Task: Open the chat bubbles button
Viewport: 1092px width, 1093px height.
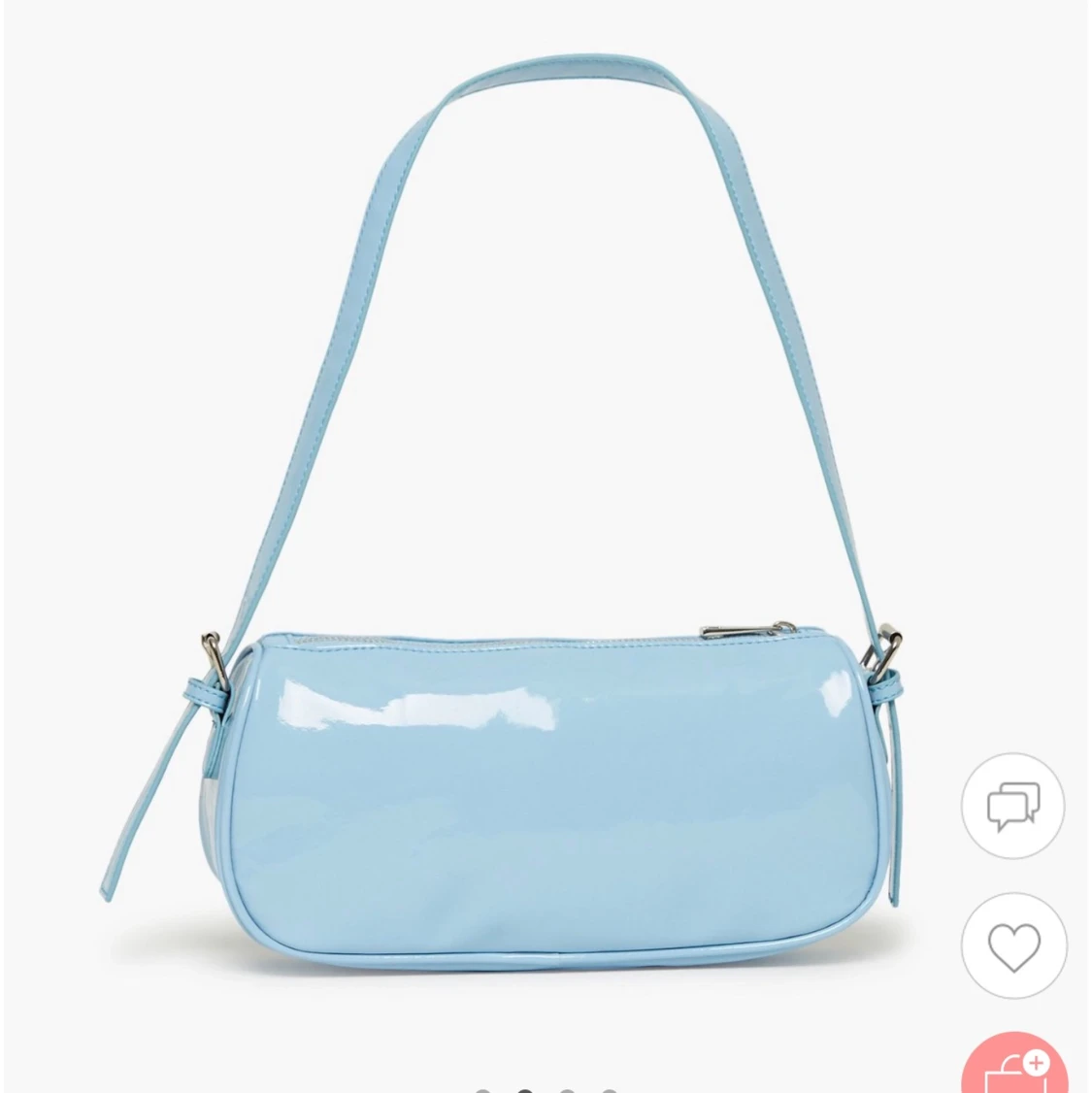Action: pos(1013,806)
